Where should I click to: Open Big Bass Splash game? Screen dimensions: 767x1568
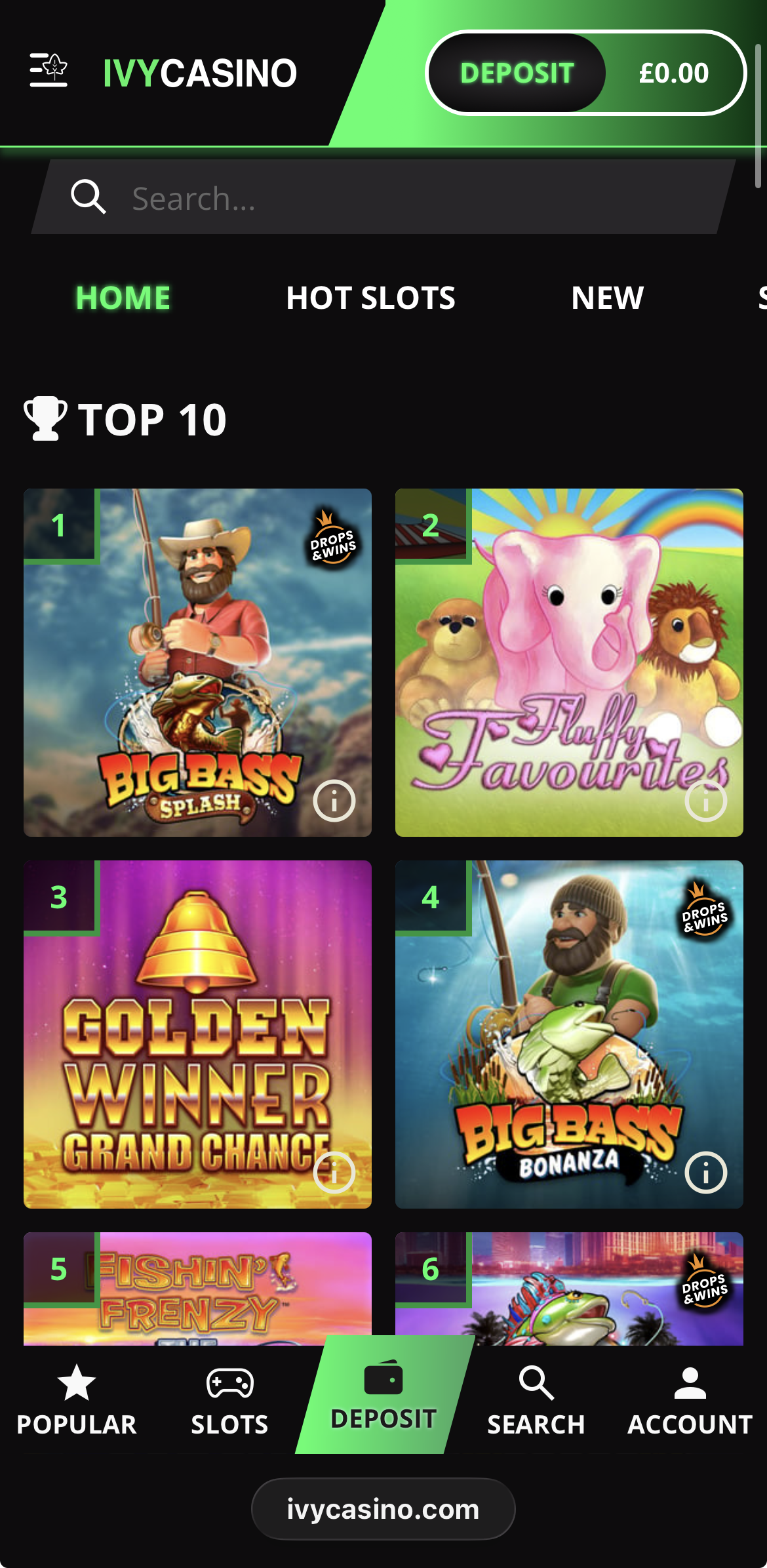click(197, 656)
